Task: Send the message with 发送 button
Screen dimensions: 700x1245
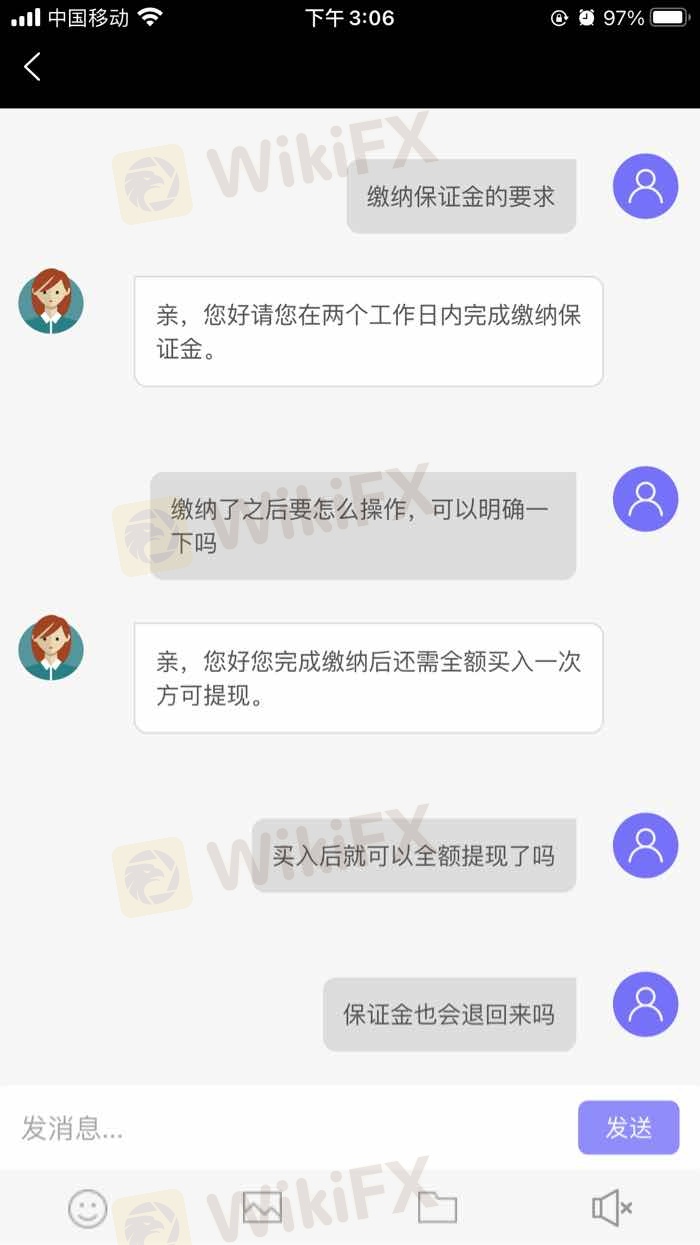Action: pos(628,1128)
